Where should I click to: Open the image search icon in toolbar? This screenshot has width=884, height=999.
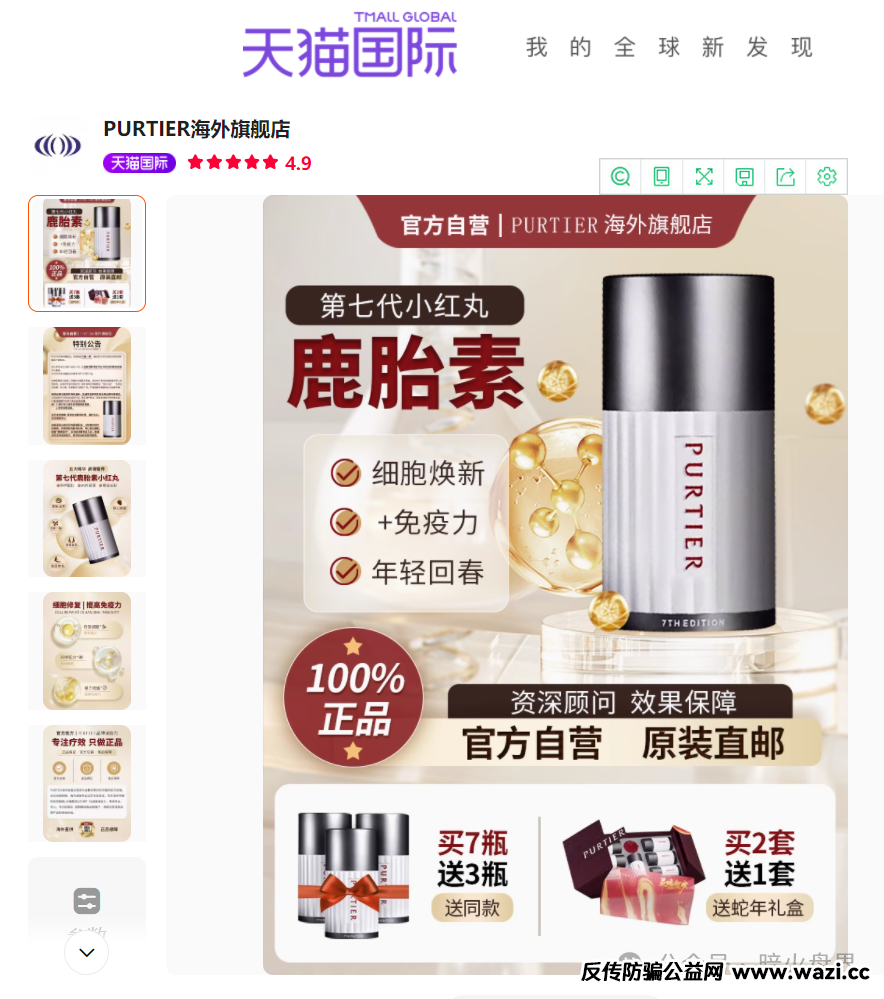(620, 177)
